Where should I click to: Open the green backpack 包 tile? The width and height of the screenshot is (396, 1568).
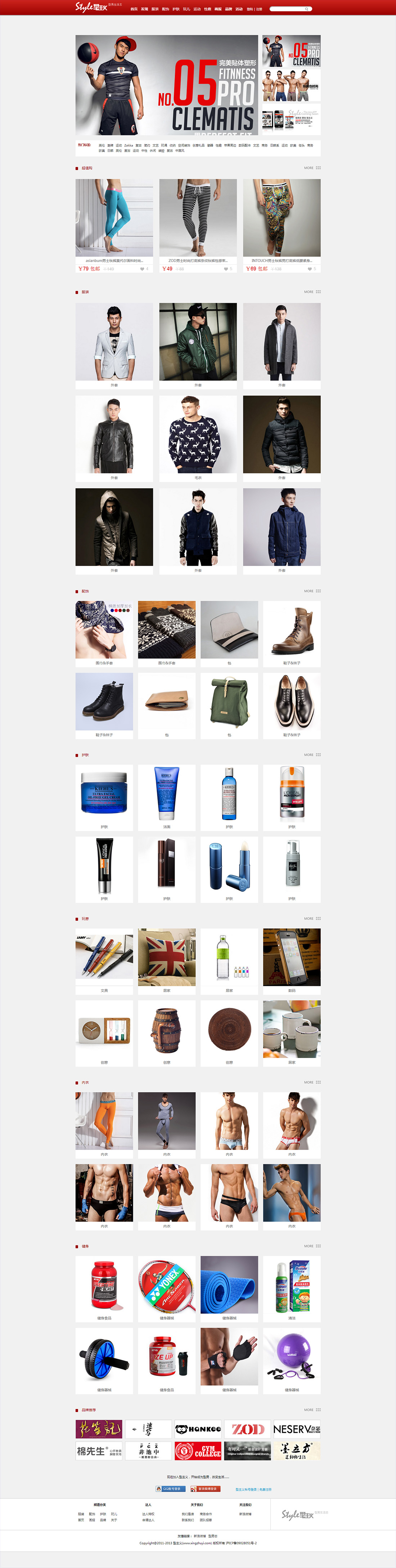tap(229, 702)
